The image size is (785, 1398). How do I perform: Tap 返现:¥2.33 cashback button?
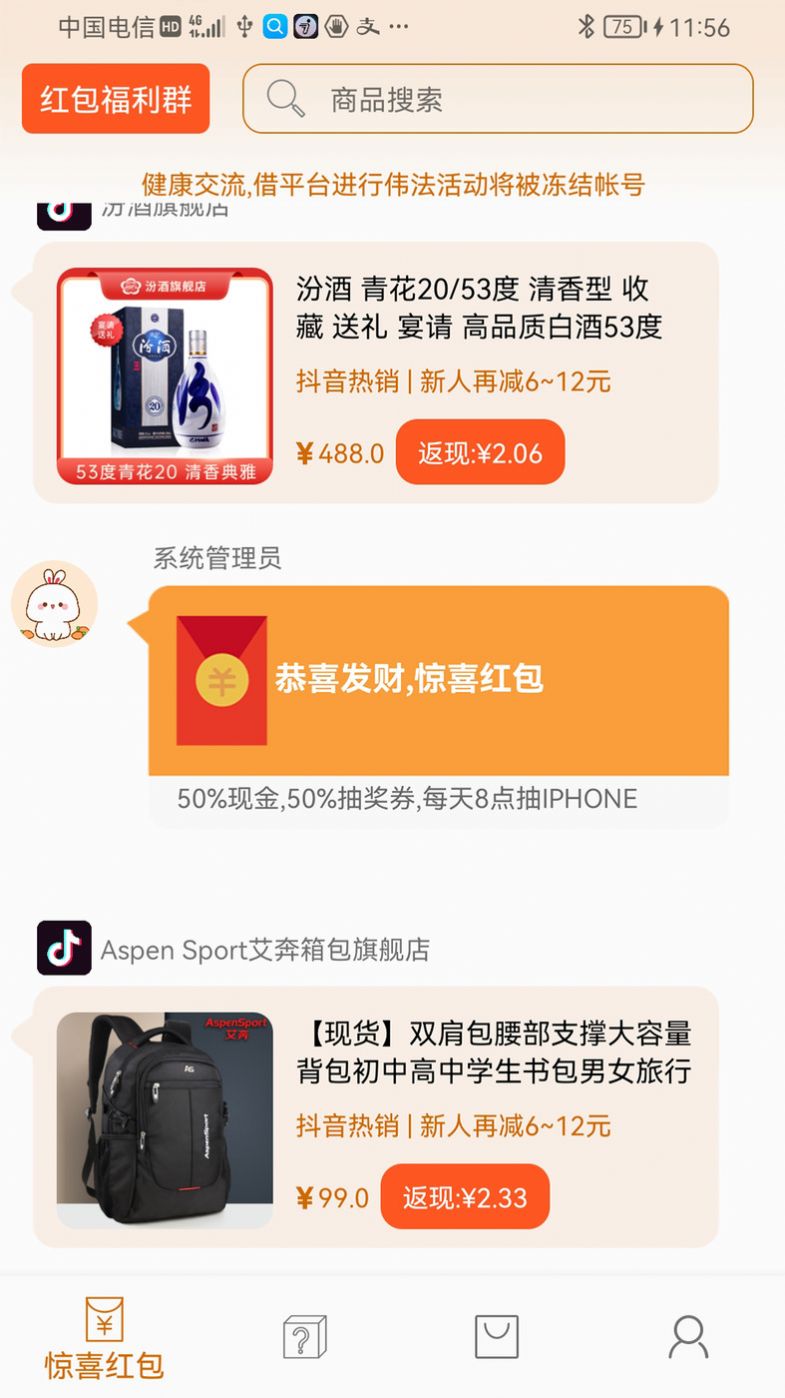[465, 1197]
